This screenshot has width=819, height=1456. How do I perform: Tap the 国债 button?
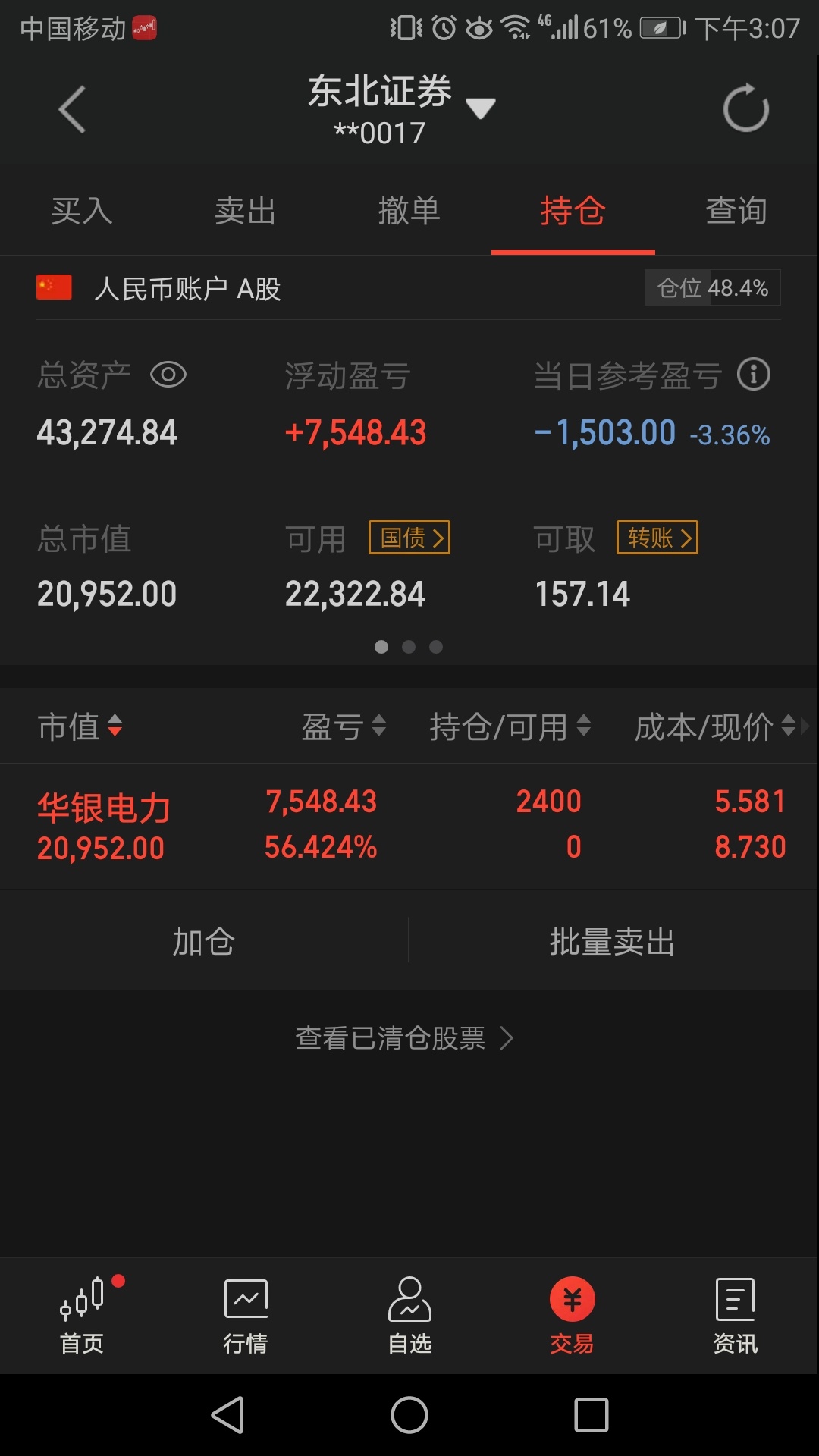pyautogui.click(x=409, y=538)
